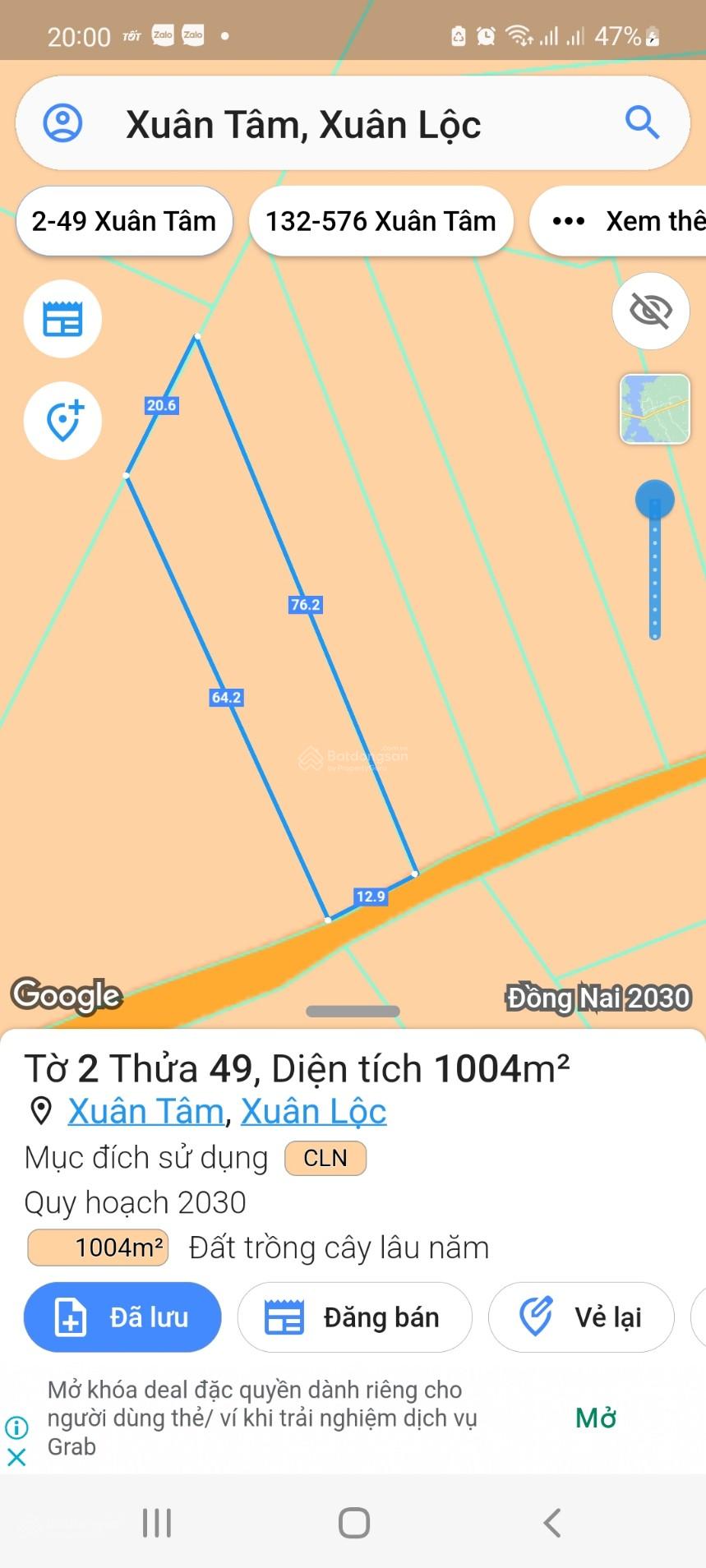Tap the blue search magnifier icon
The height and width of the screenshot is (1568, 706).
click(642, 123)
